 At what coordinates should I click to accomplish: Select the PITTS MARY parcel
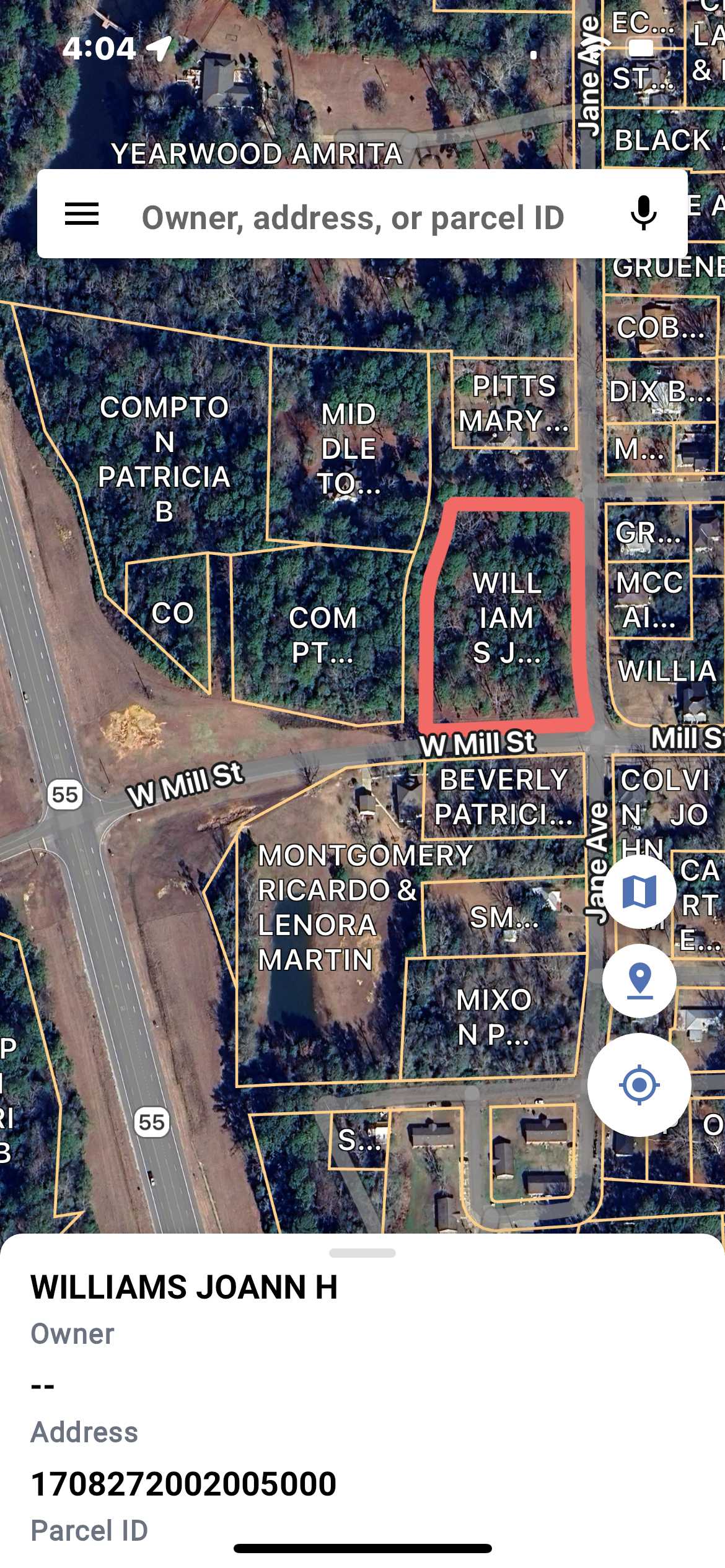[x=514, y=403]
